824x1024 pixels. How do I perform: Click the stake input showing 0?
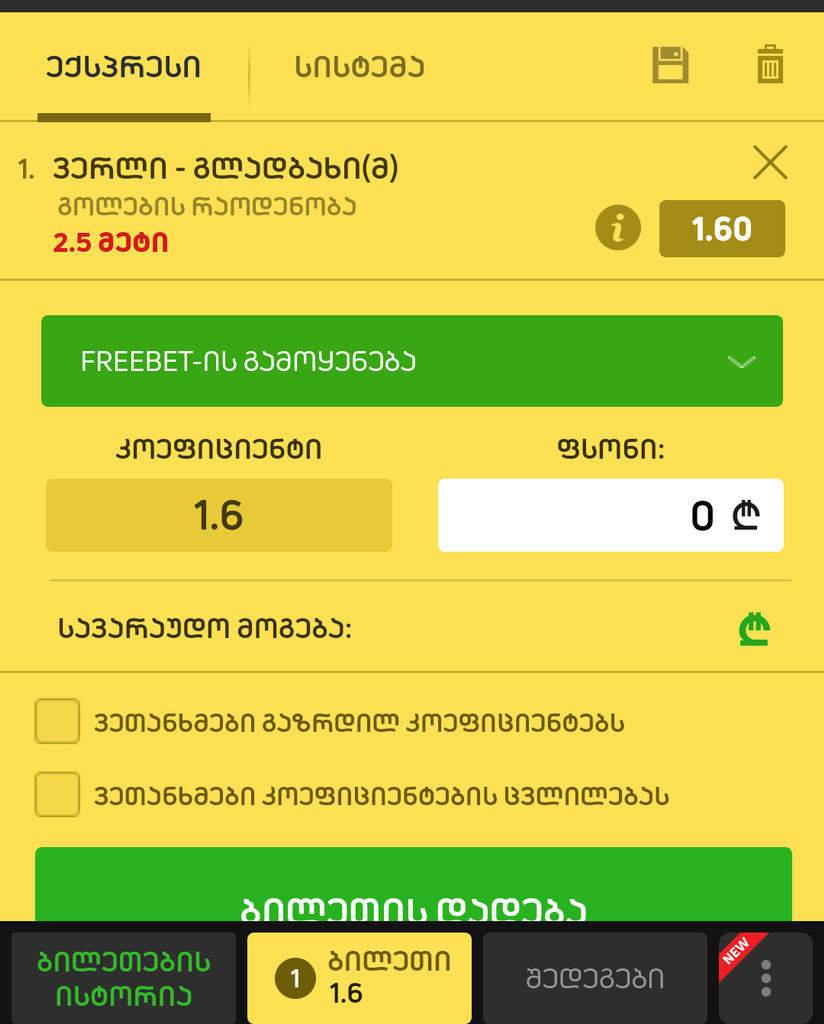[610, 515]
